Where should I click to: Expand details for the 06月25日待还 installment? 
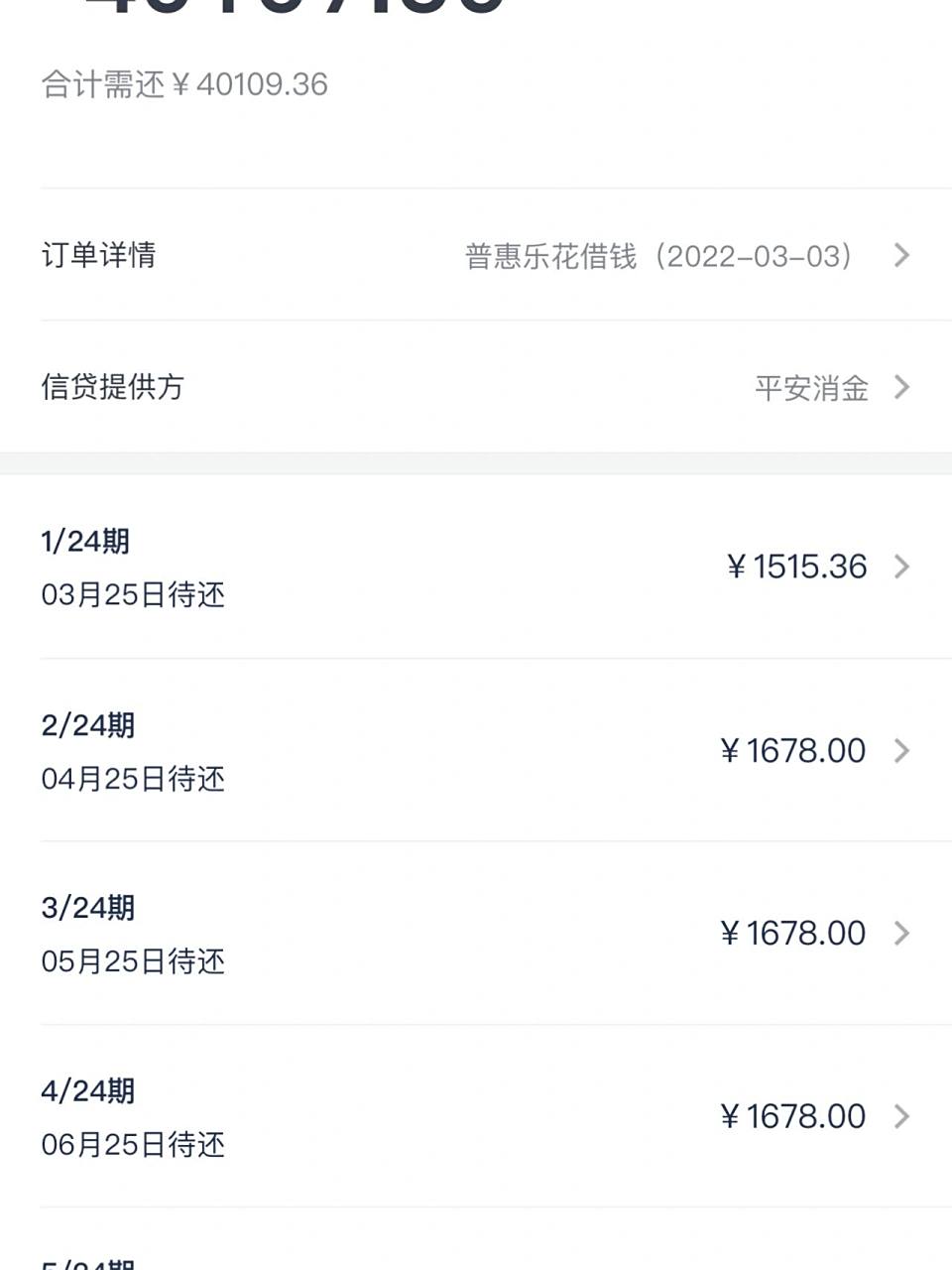coord(901,1115)
